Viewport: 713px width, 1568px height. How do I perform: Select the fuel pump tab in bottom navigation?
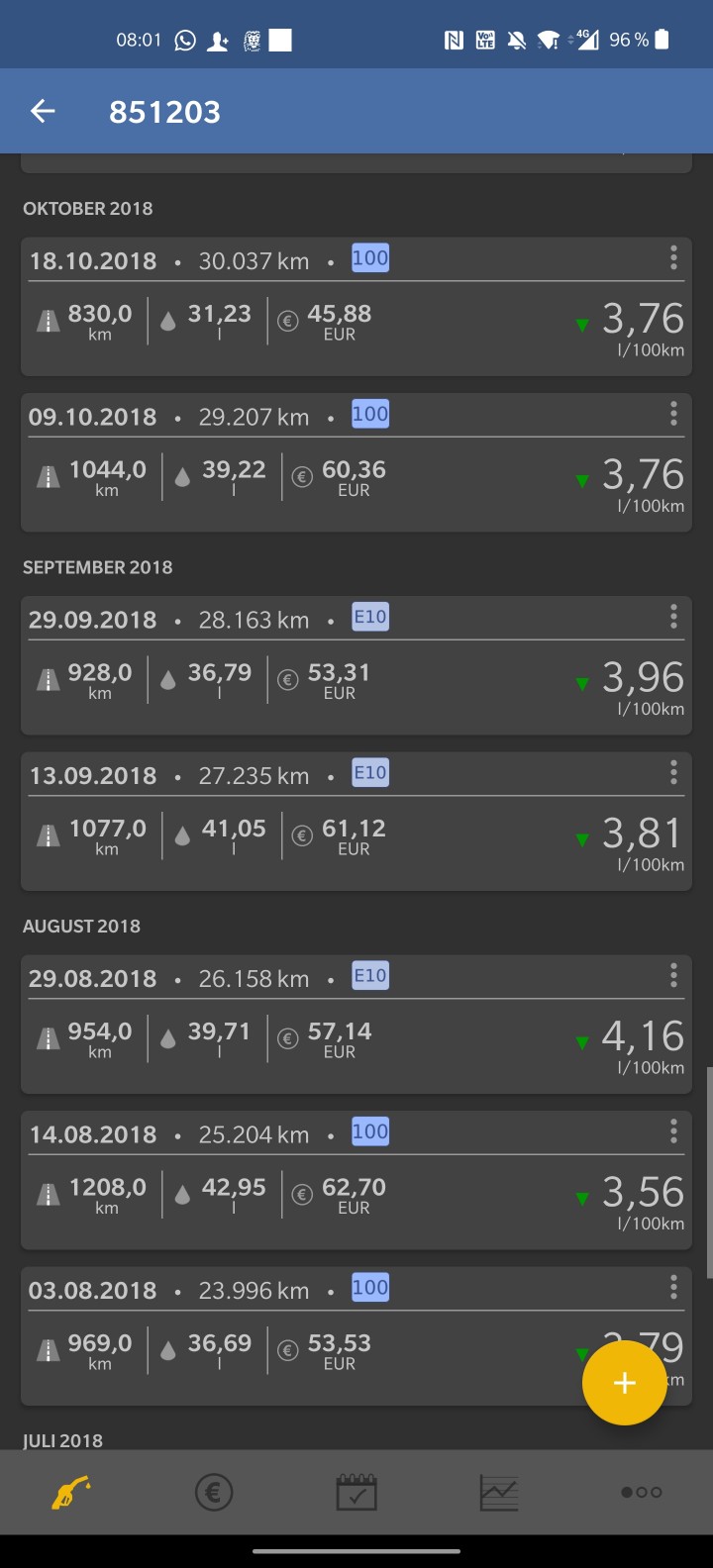71,1492
